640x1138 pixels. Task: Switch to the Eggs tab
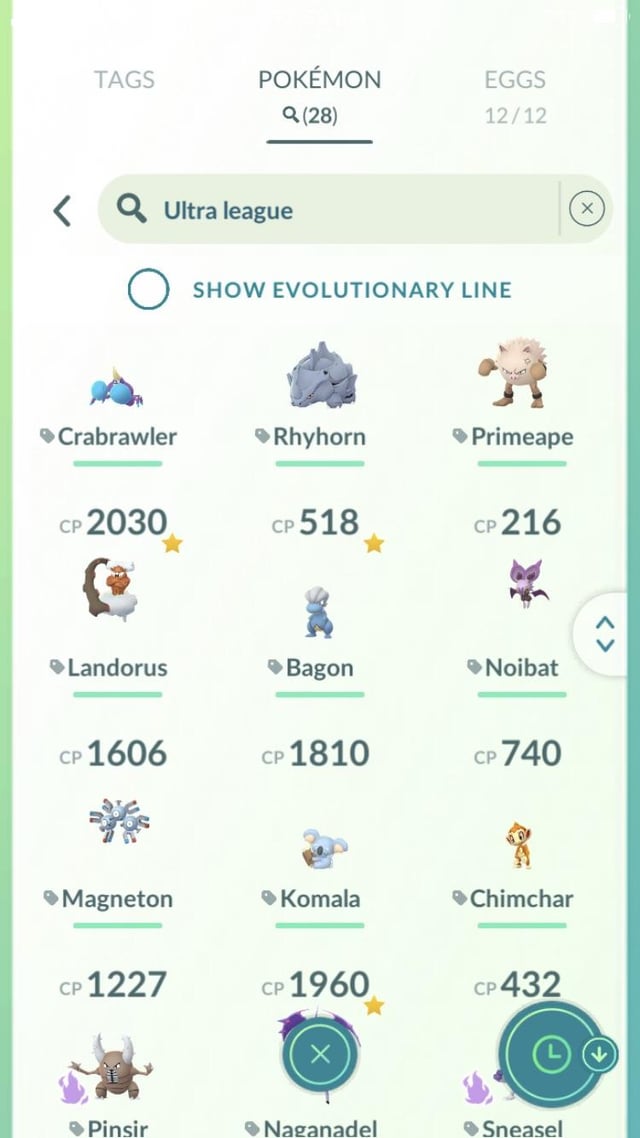point(515,95)
